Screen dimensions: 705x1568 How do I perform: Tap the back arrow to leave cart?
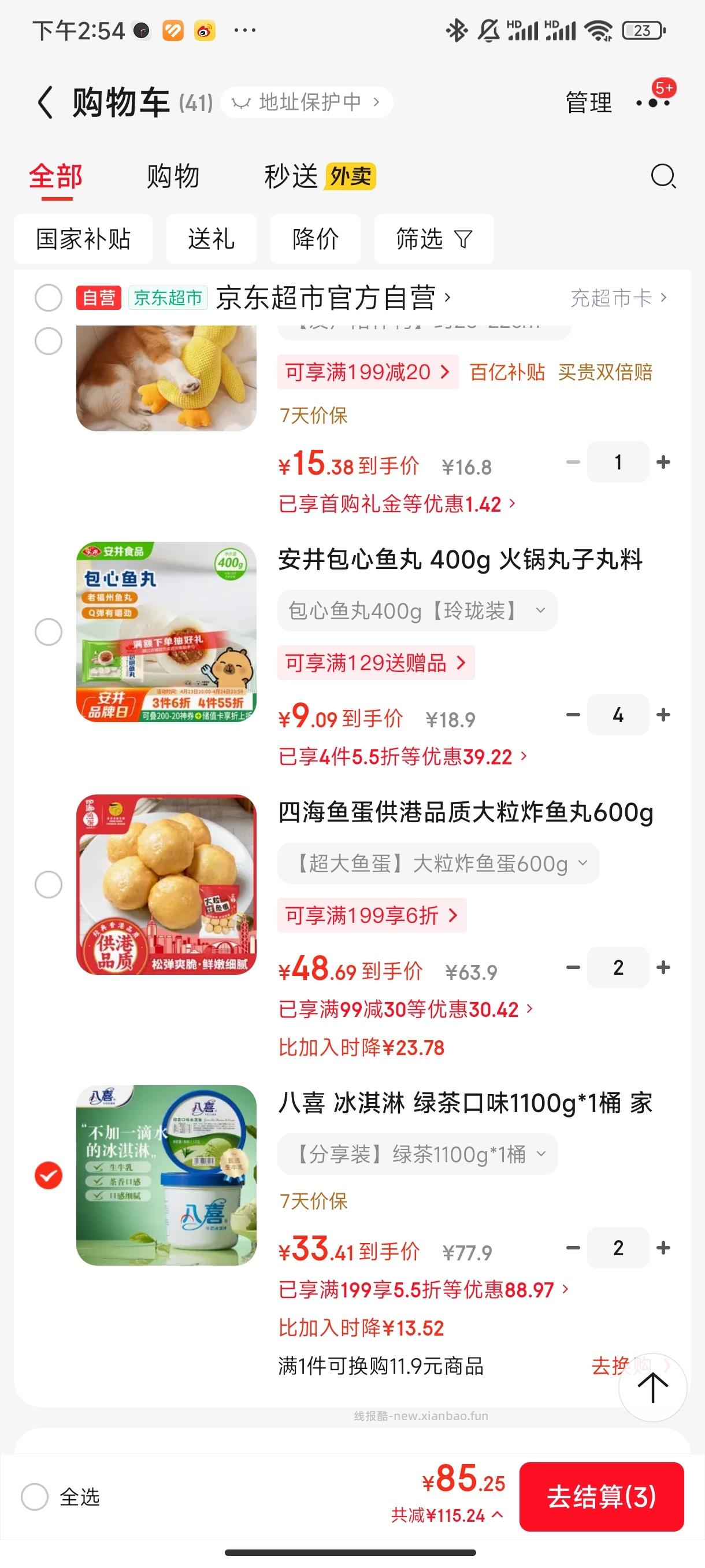coord(44,101)
